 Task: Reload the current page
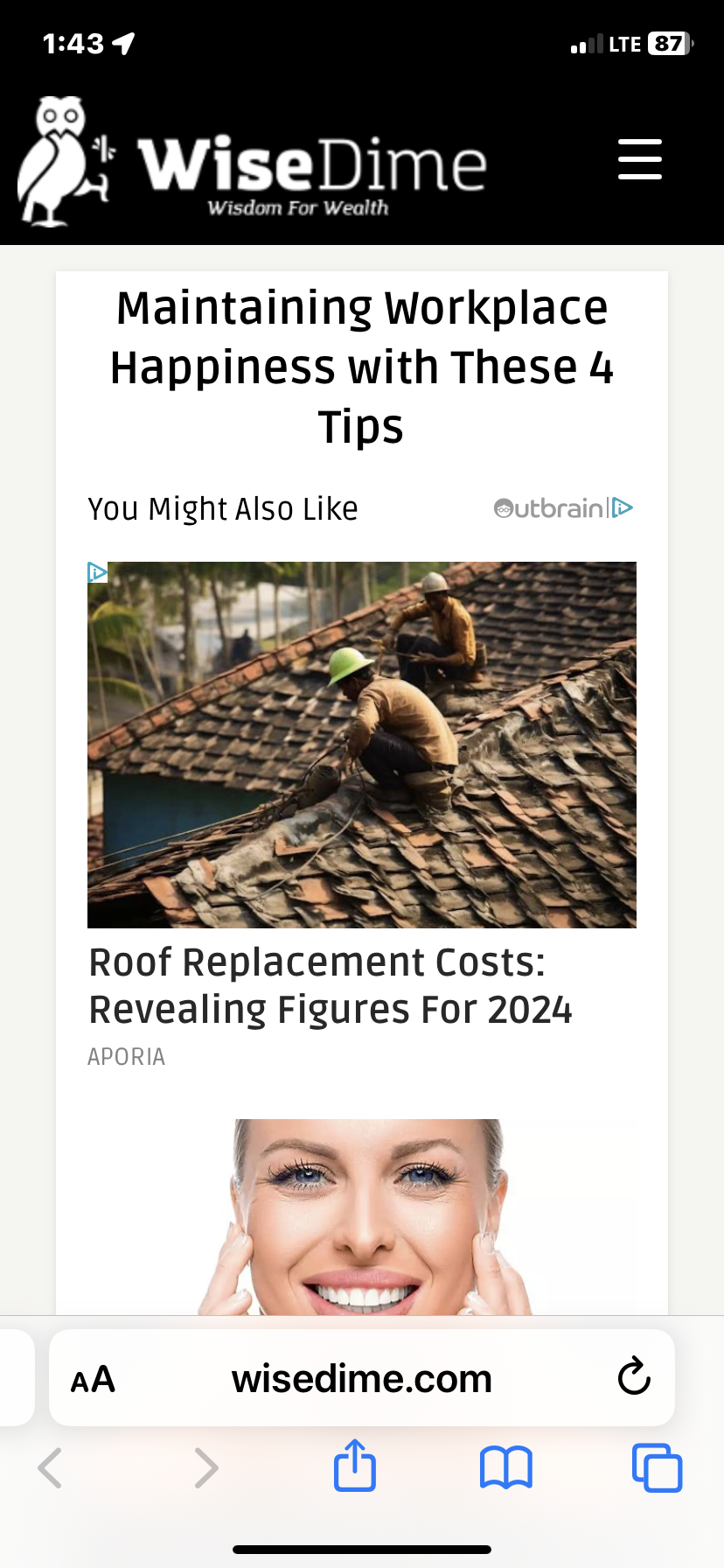634,1376
